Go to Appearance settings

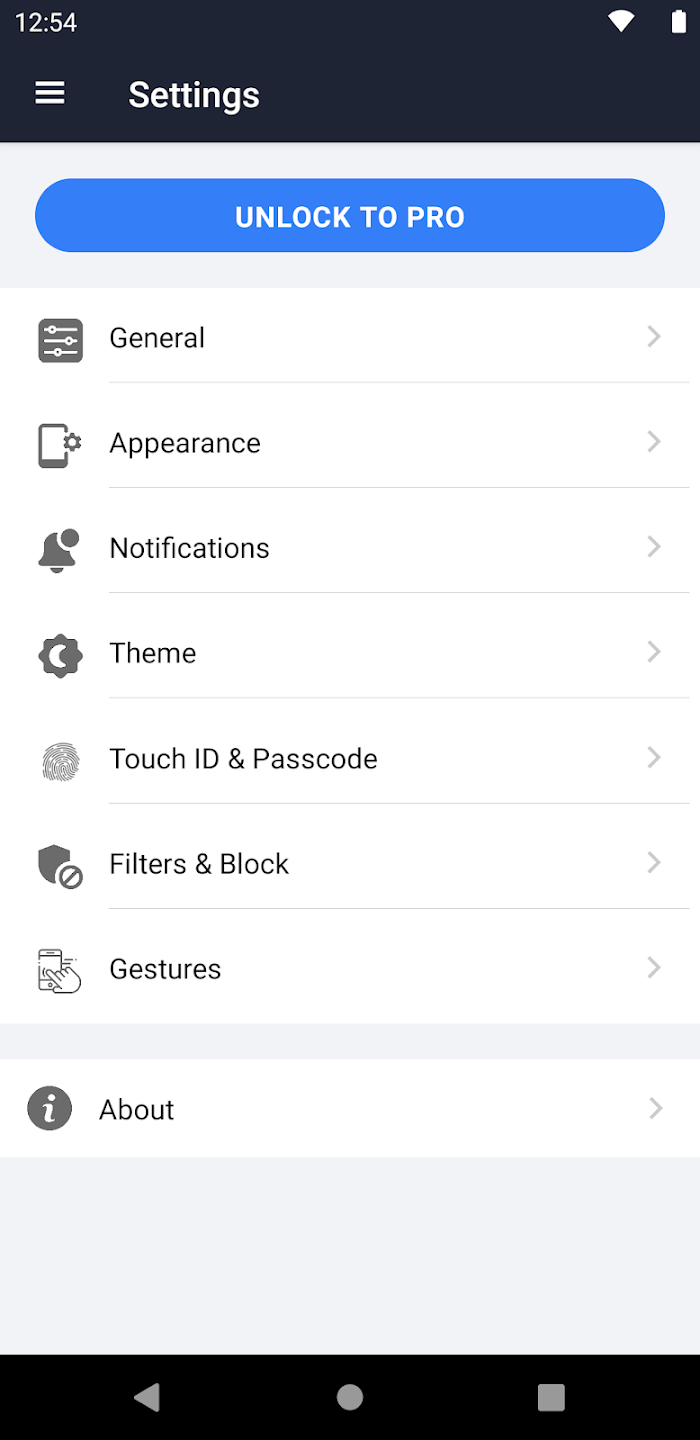350,442
